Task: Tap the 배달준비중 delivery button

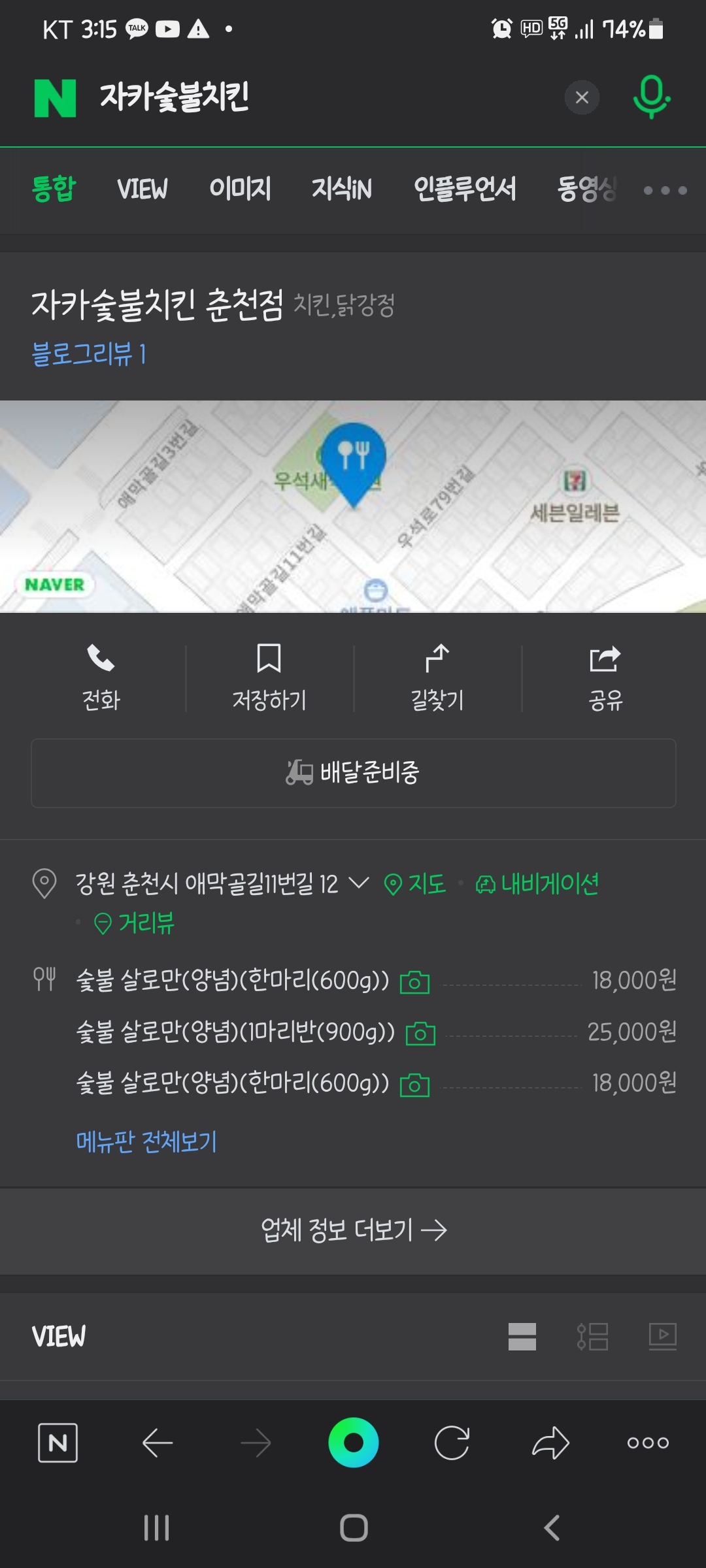Action: 353,773
